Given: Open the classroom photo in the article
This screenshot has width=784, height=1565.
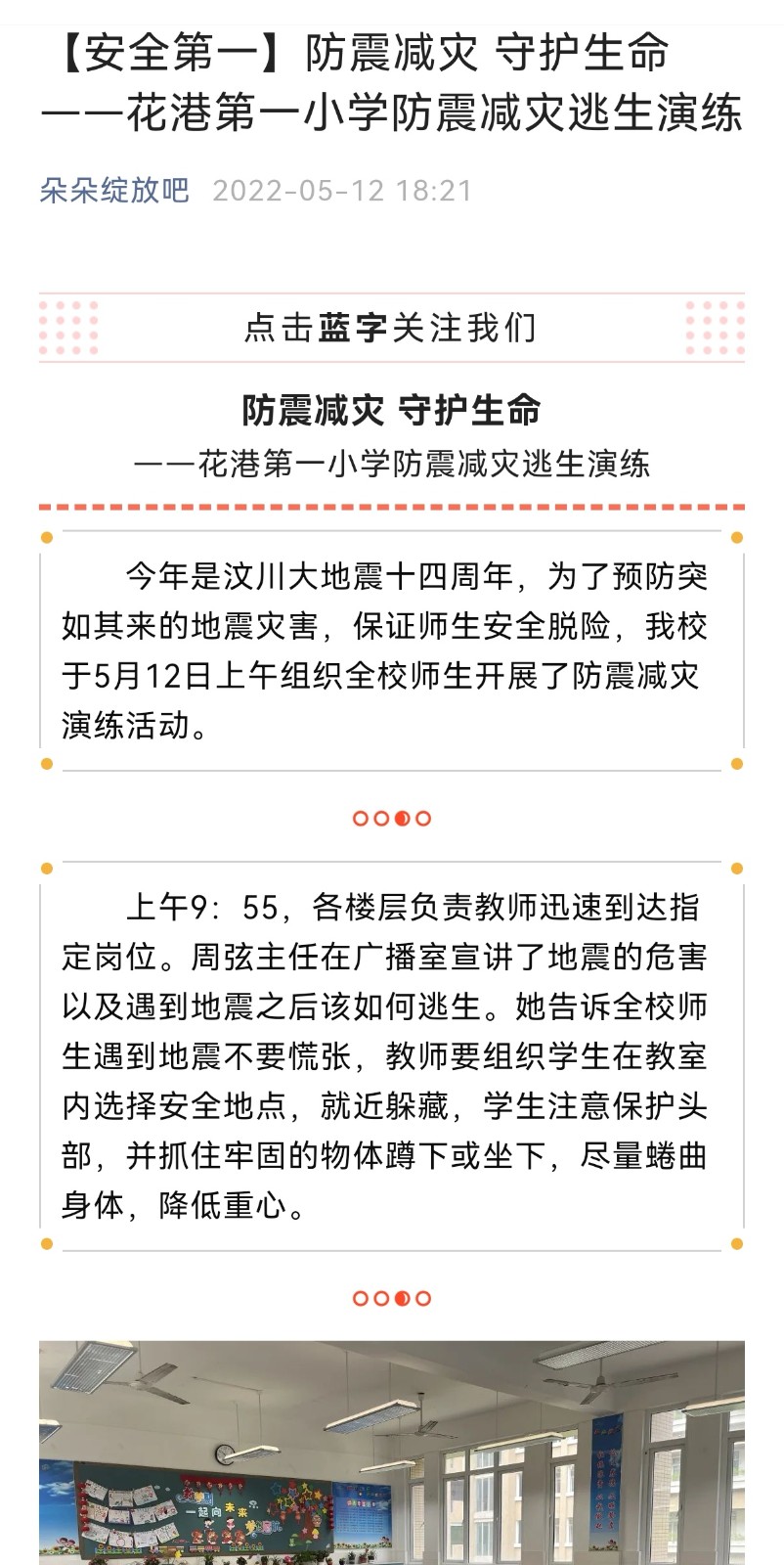Looking at the screenshot, I should tap(392, 1453).
